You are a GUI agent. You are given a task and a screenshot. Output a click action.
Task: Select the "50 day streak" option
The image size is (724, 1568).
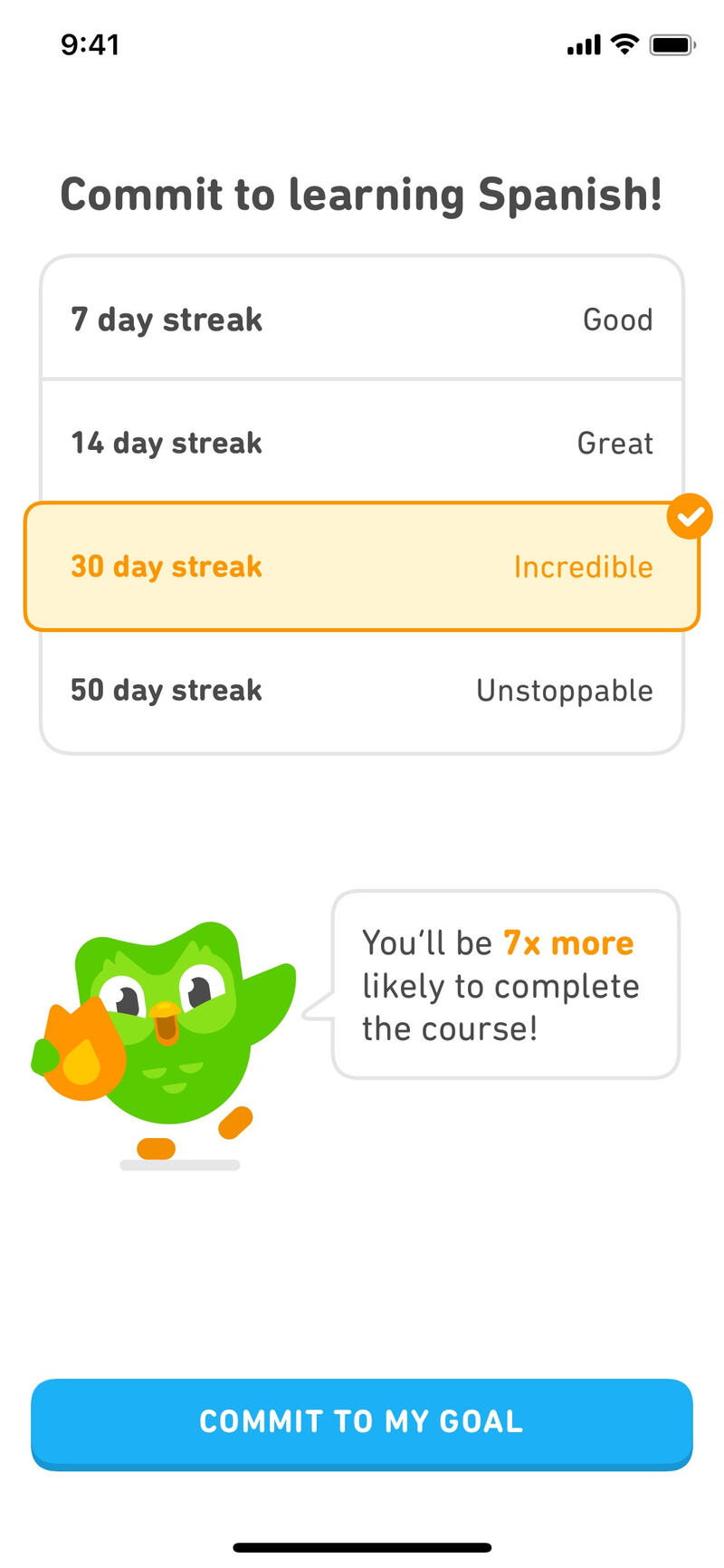tap(362, 690)
